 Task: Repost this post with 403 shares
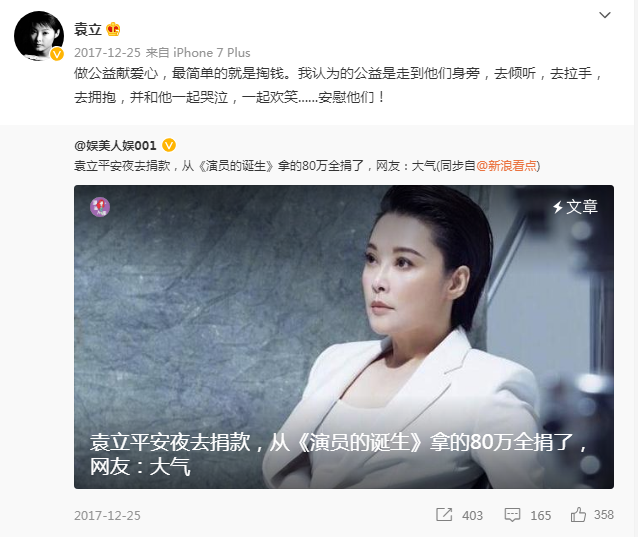459,515
